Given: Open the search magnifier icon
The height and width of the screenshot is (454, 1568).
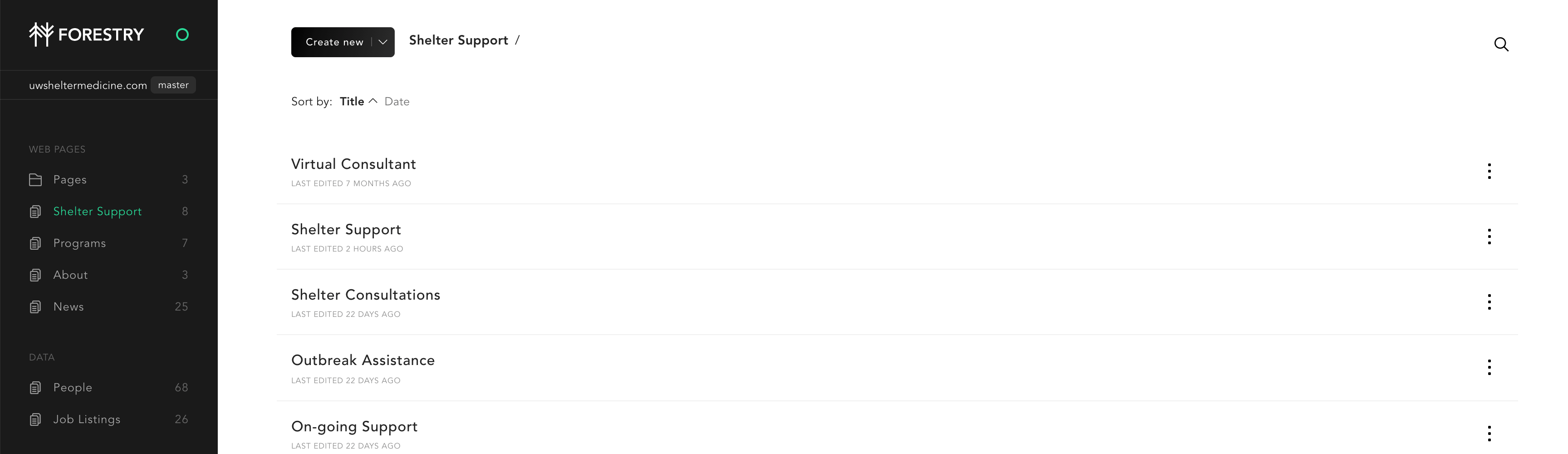Looking at the screenshot, I should click(x=1500, y=44).
